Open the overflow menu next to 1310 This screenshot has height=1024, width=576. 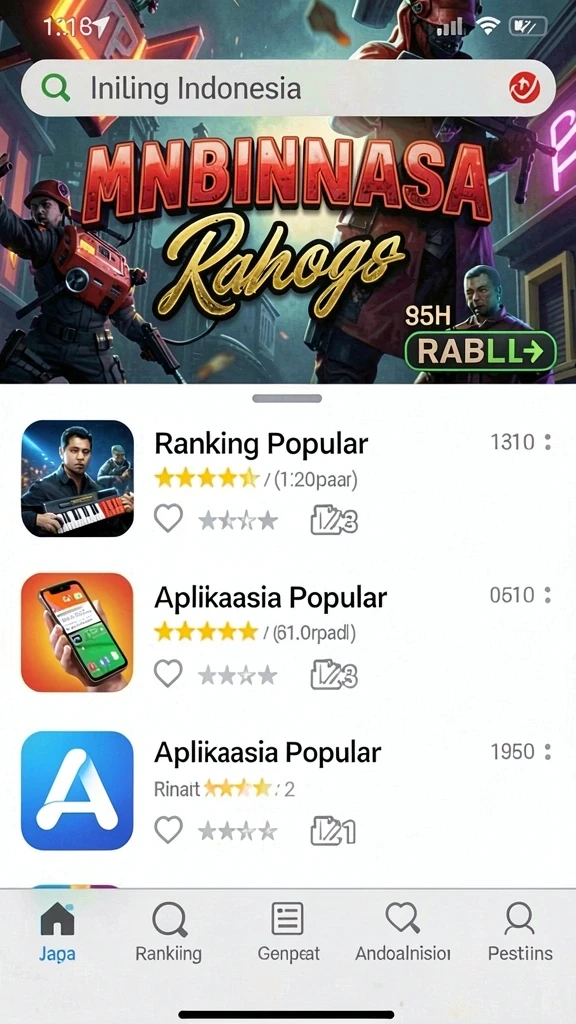(547, 442)
